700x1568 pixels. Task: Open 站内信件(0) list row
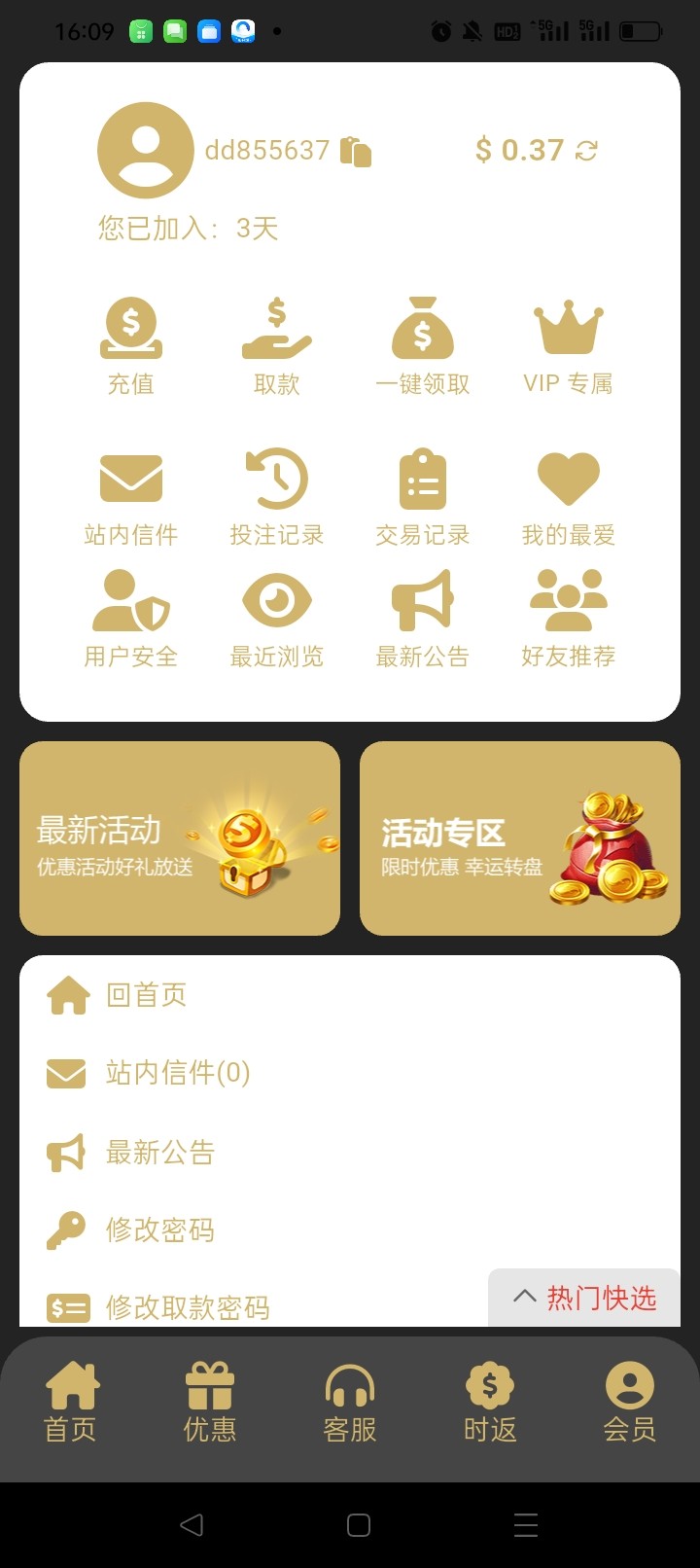tap(177, 1073)
